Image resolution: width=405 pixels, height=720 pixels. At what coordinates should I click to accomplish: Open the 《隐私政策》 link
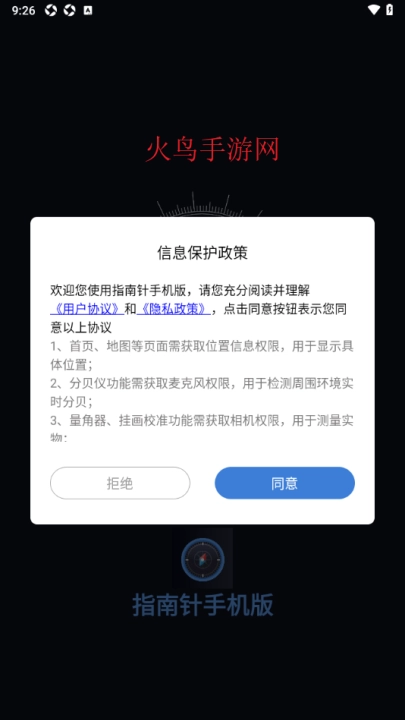point(174,309)
